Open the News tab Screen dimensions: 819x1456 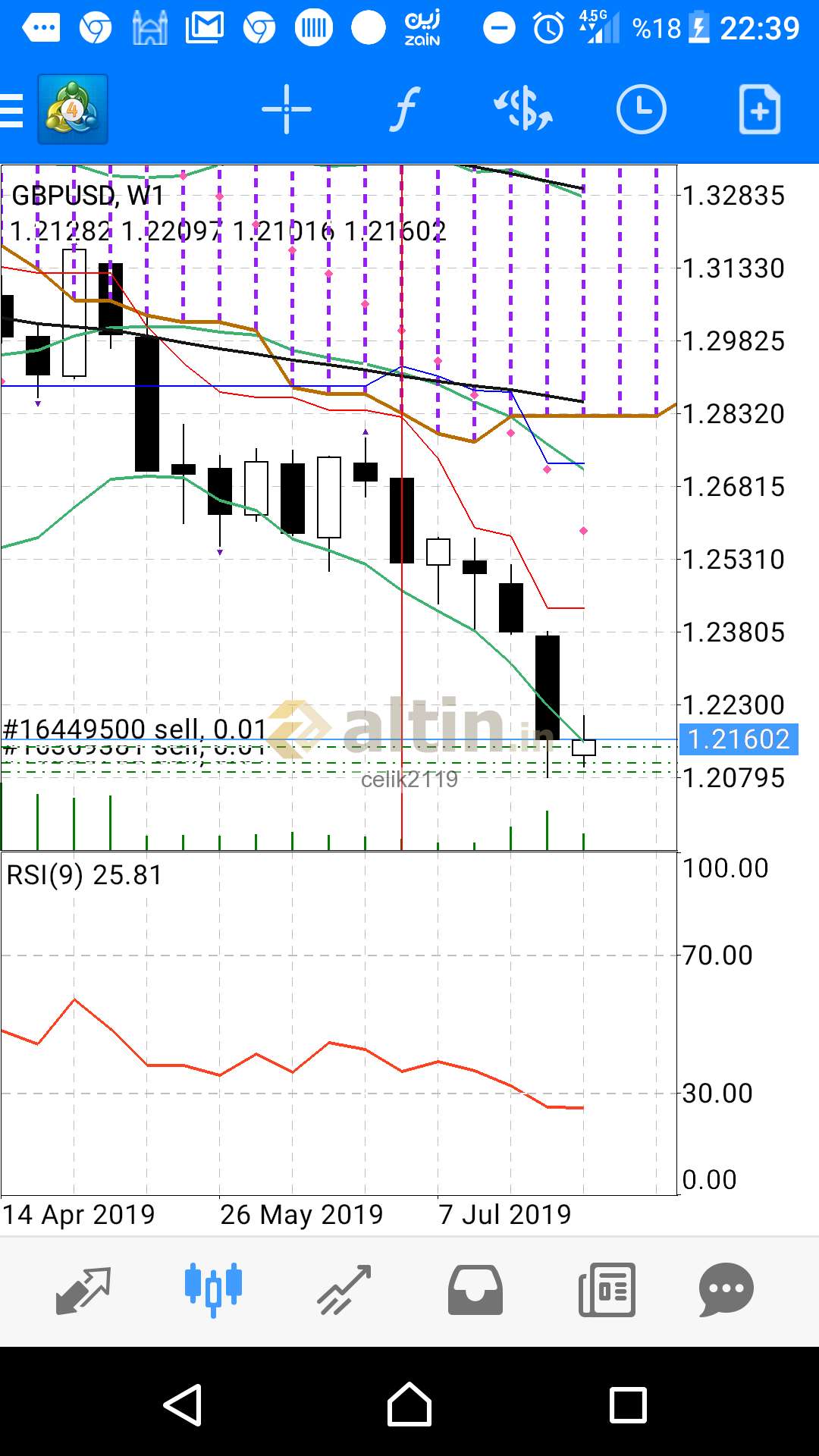point(607,1290)
